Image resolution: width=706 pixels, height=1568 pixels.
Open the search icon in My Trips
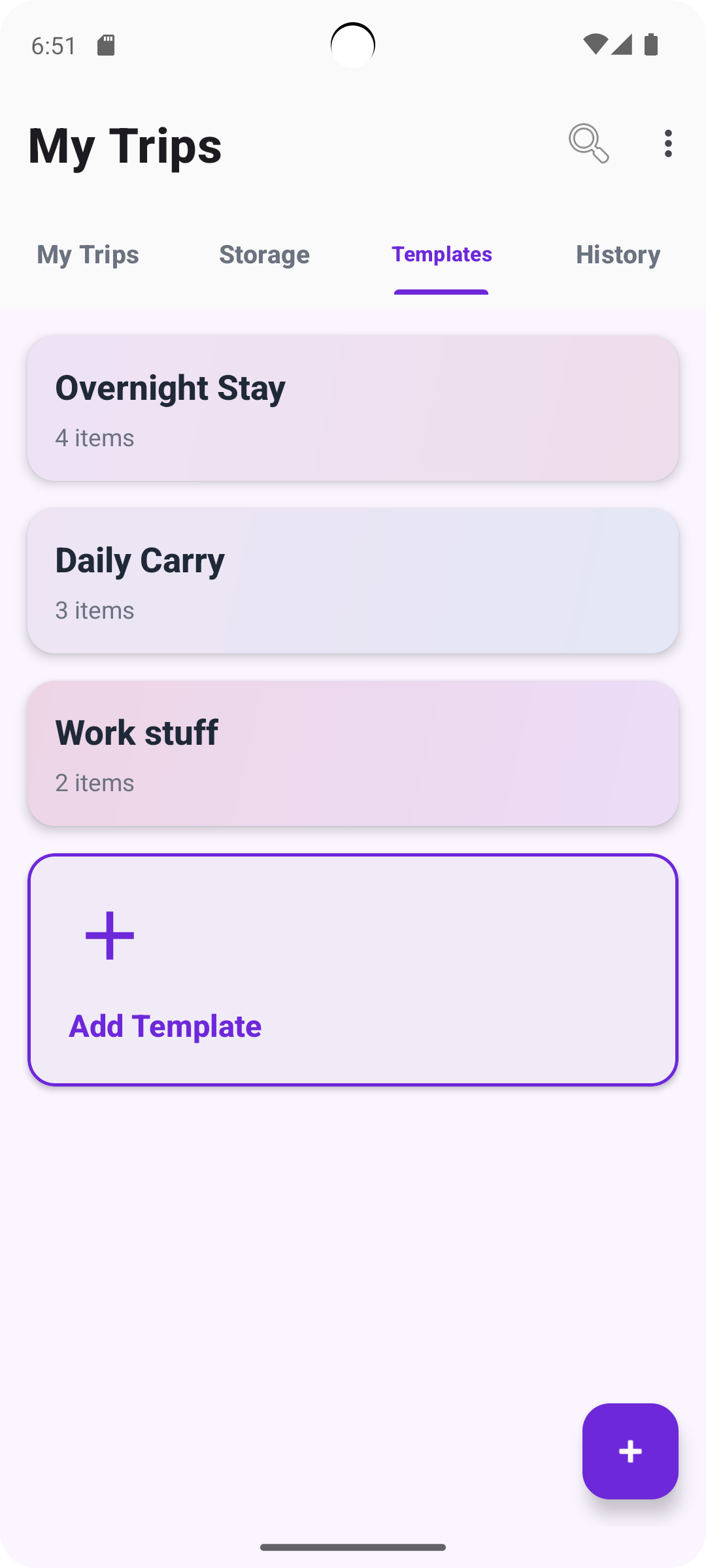(x=588, y=144)
